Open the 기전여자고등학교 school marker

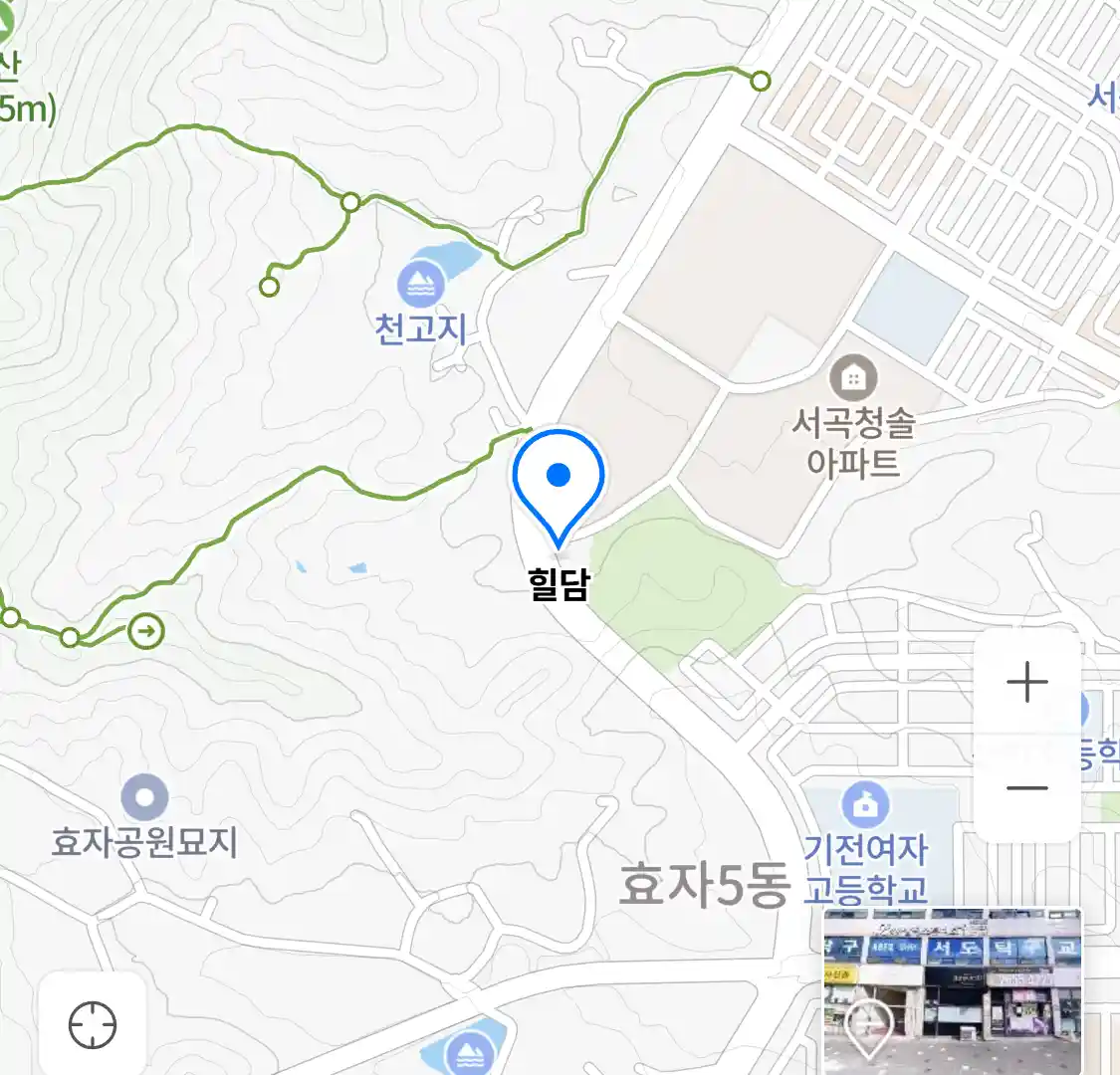point(864,804)
